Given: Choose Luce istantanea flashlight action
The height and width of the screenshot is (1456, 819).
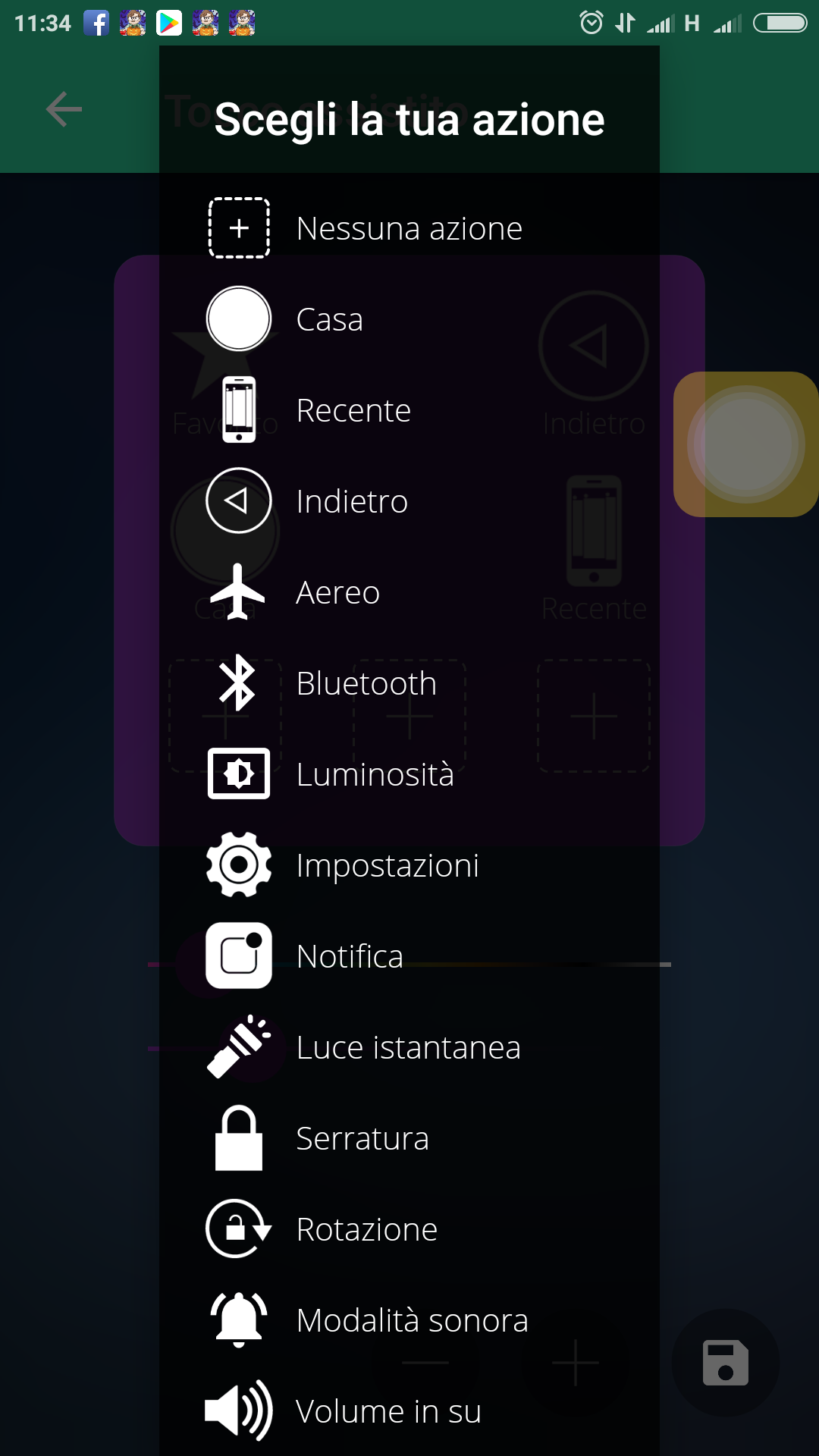Looking at the screenshot, I should tap(409, 1047).
